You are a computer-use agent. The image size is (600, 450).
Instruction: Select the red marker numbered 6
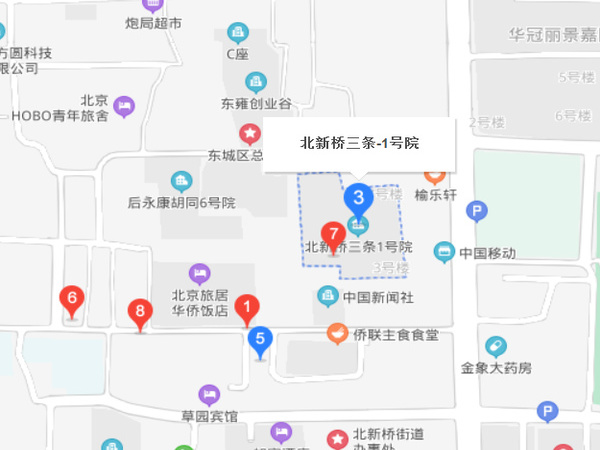[71, 298]
